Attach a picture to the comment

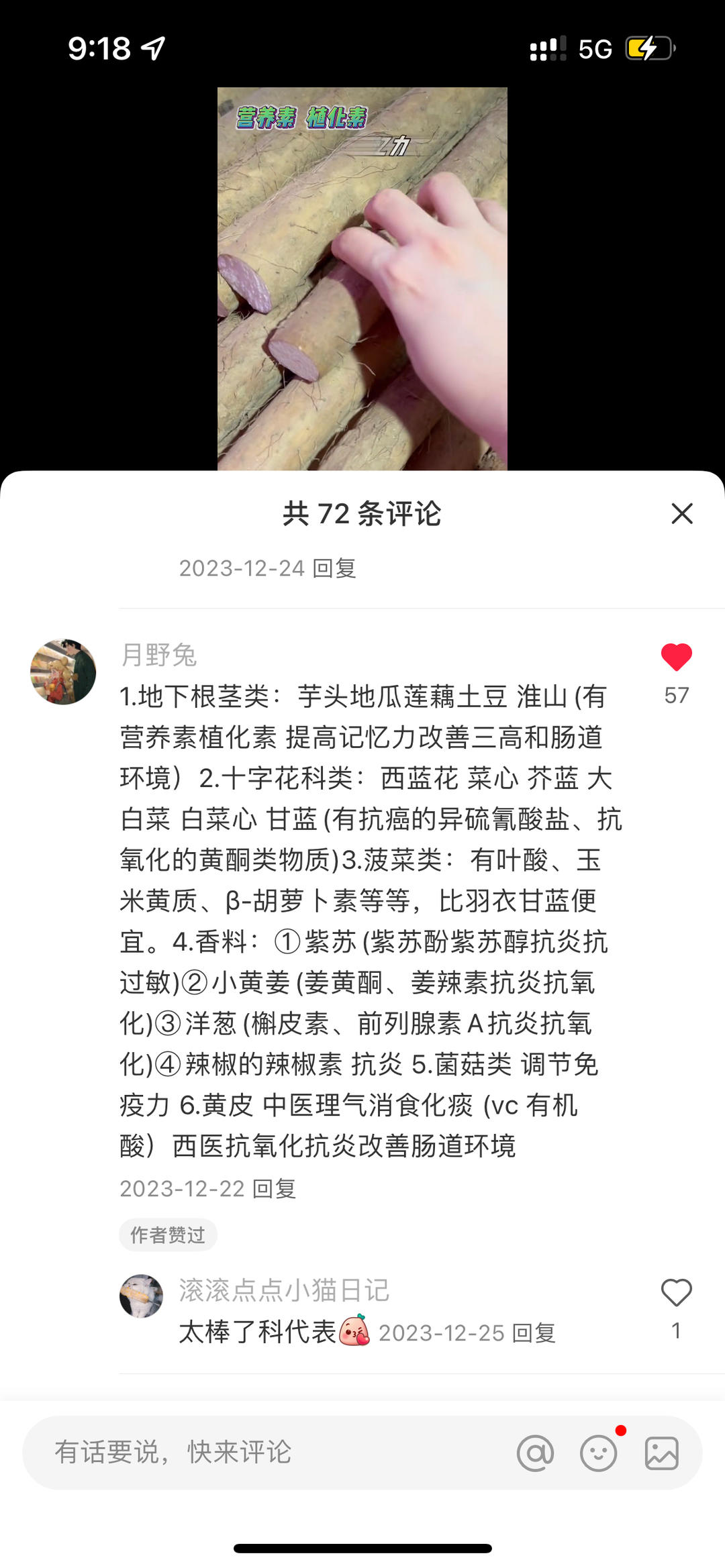[661, 1453]
